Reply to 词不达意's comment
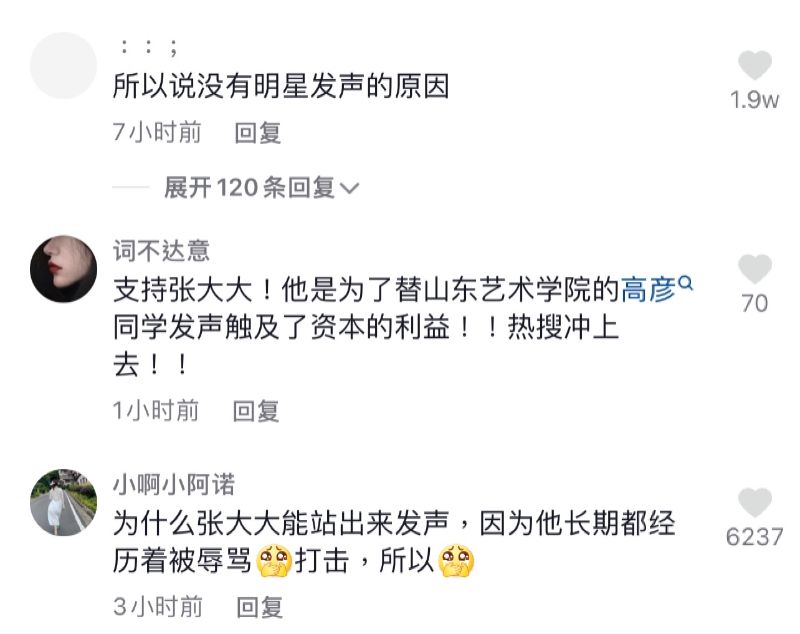This screenshot has width=800, height=634. tap(256, 410)
